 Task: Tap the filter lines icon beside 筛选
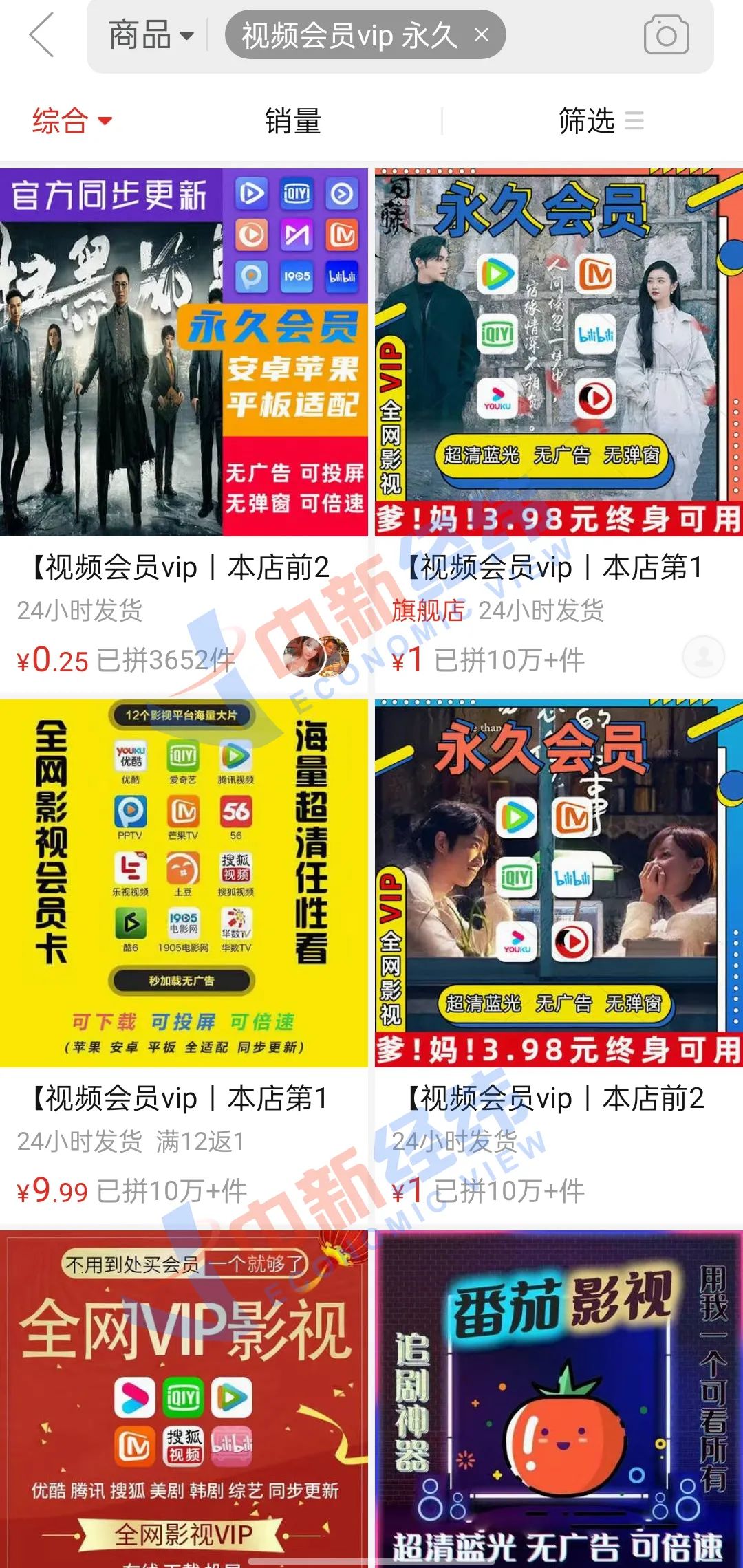(x=634, y=120)
